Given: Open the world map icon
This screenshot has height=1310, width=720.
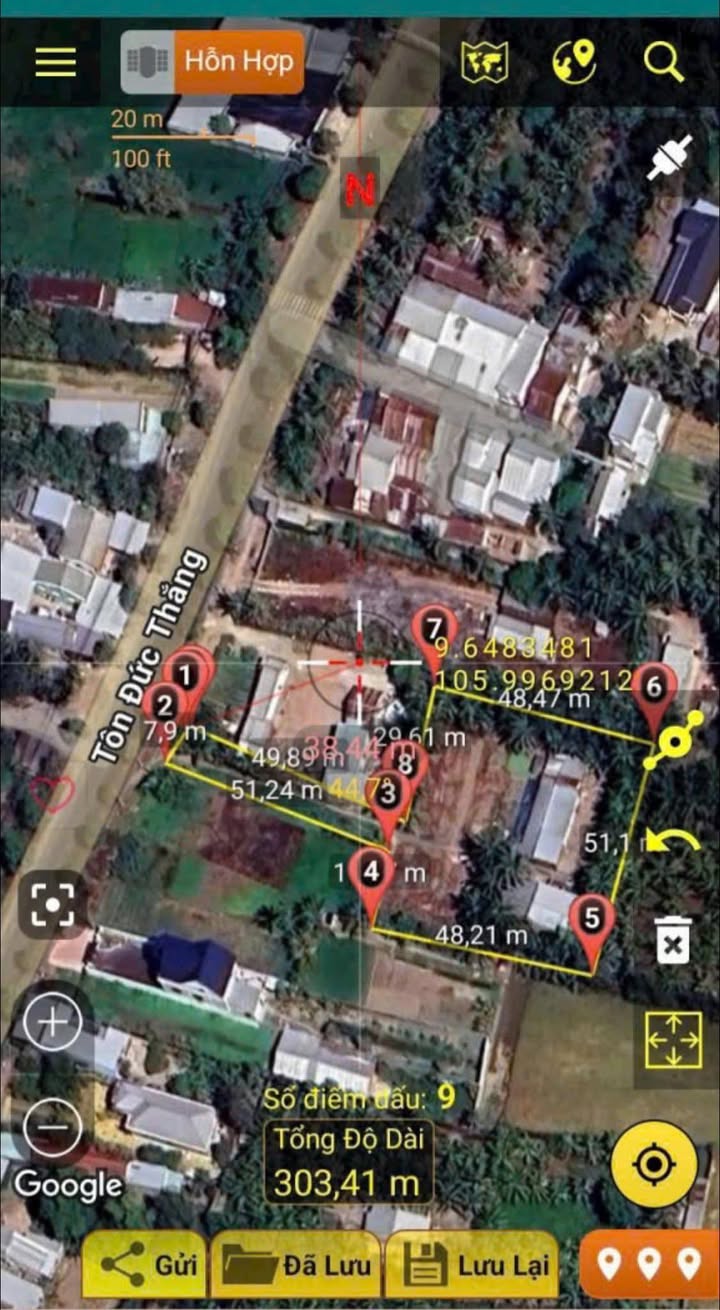Looking at the screenshot, I should tap(484, 62).
